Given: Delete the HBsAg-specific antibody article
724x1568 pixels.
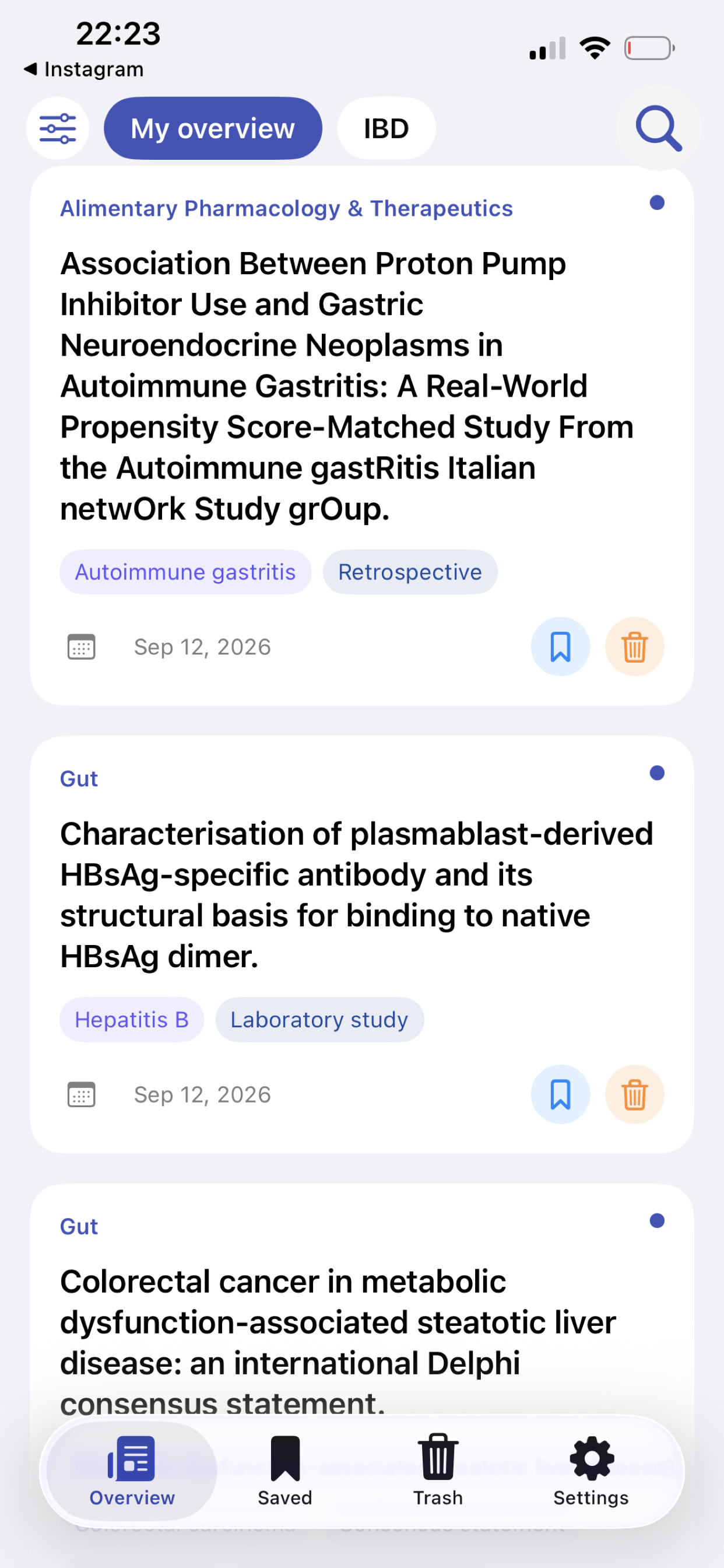Looking at the screenshot, I should coord(635,1094).
